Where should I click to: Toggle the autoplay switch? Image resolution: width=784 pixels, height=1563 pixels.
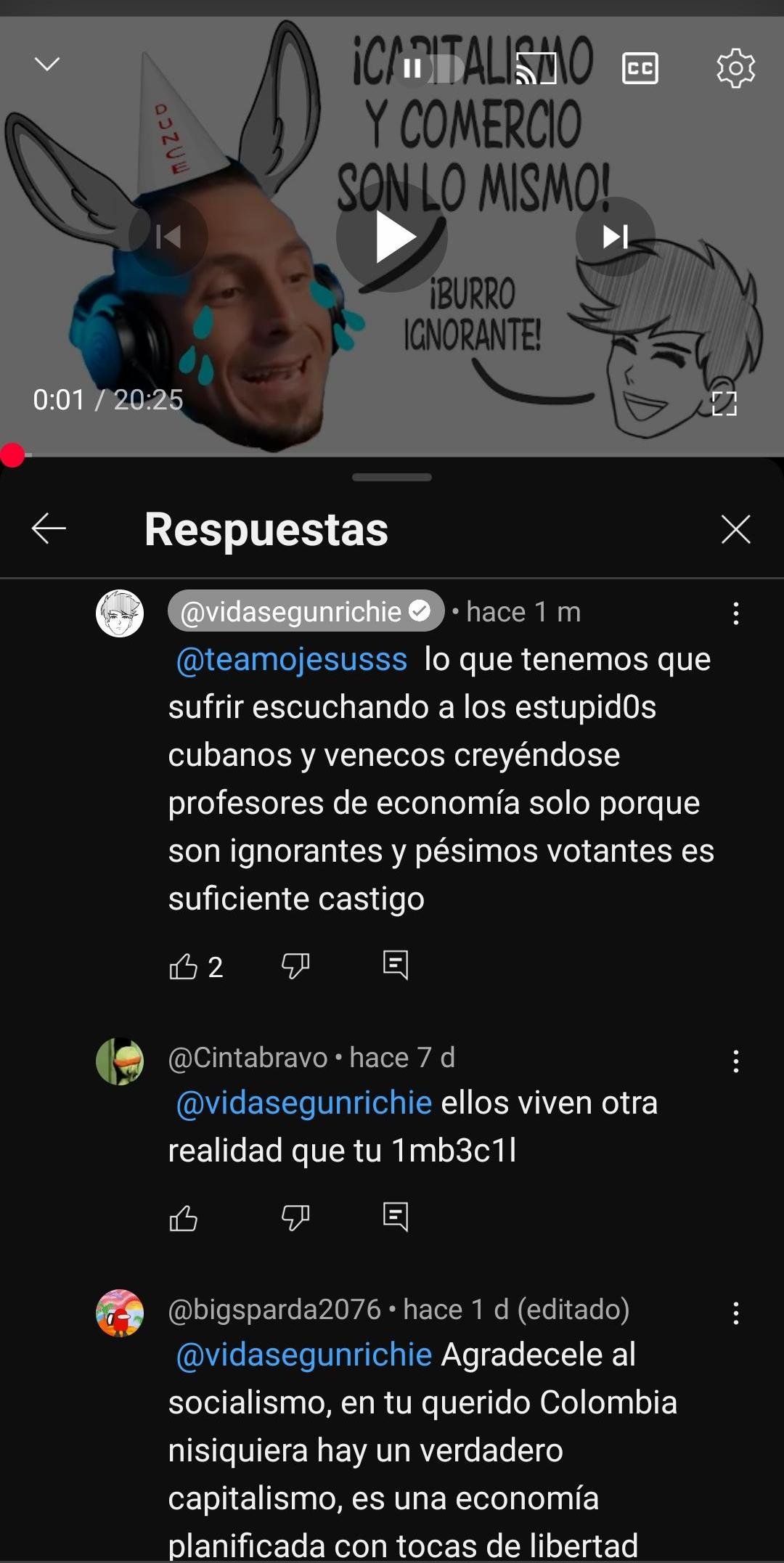pos(430,69)
